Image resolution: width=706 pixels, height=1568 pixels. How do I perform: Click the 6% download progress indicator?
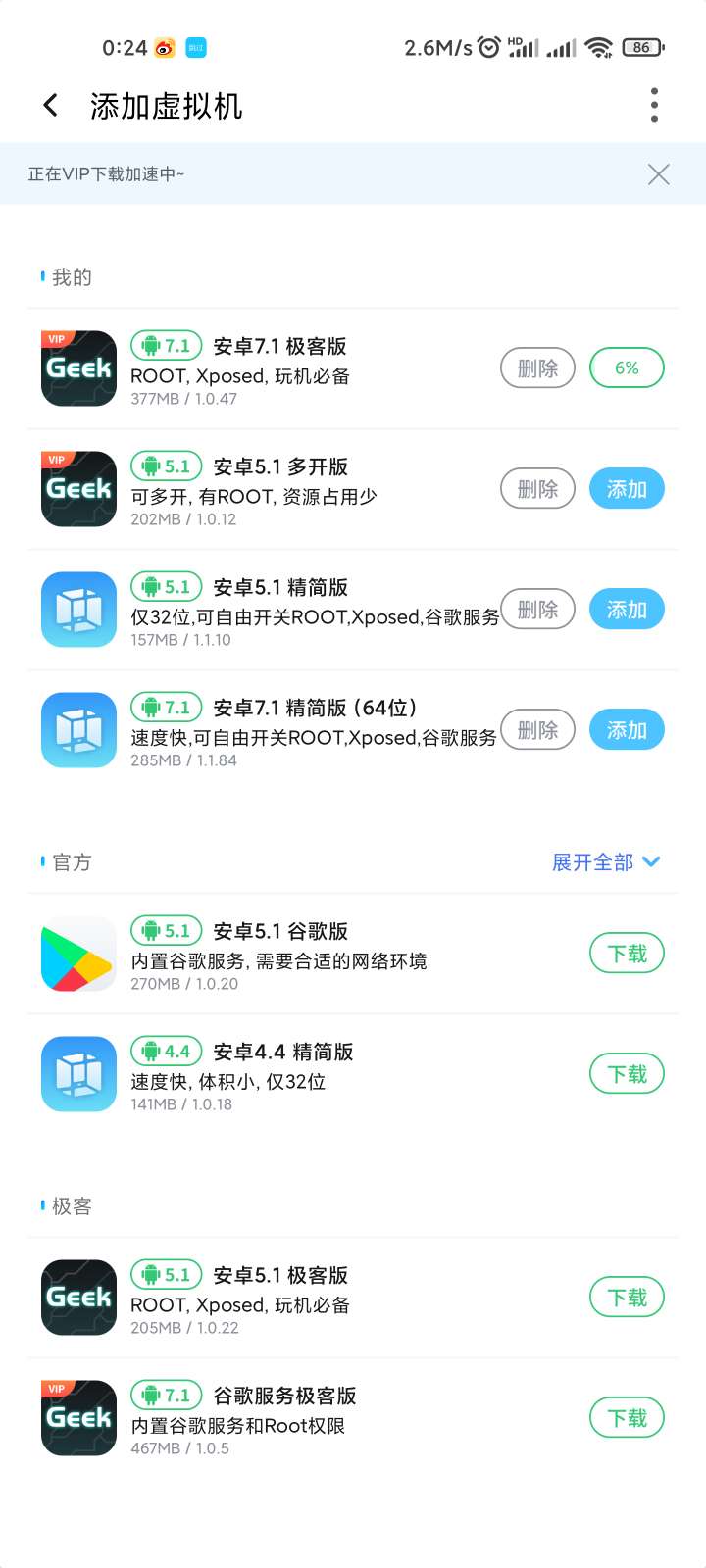pos(627,367)
